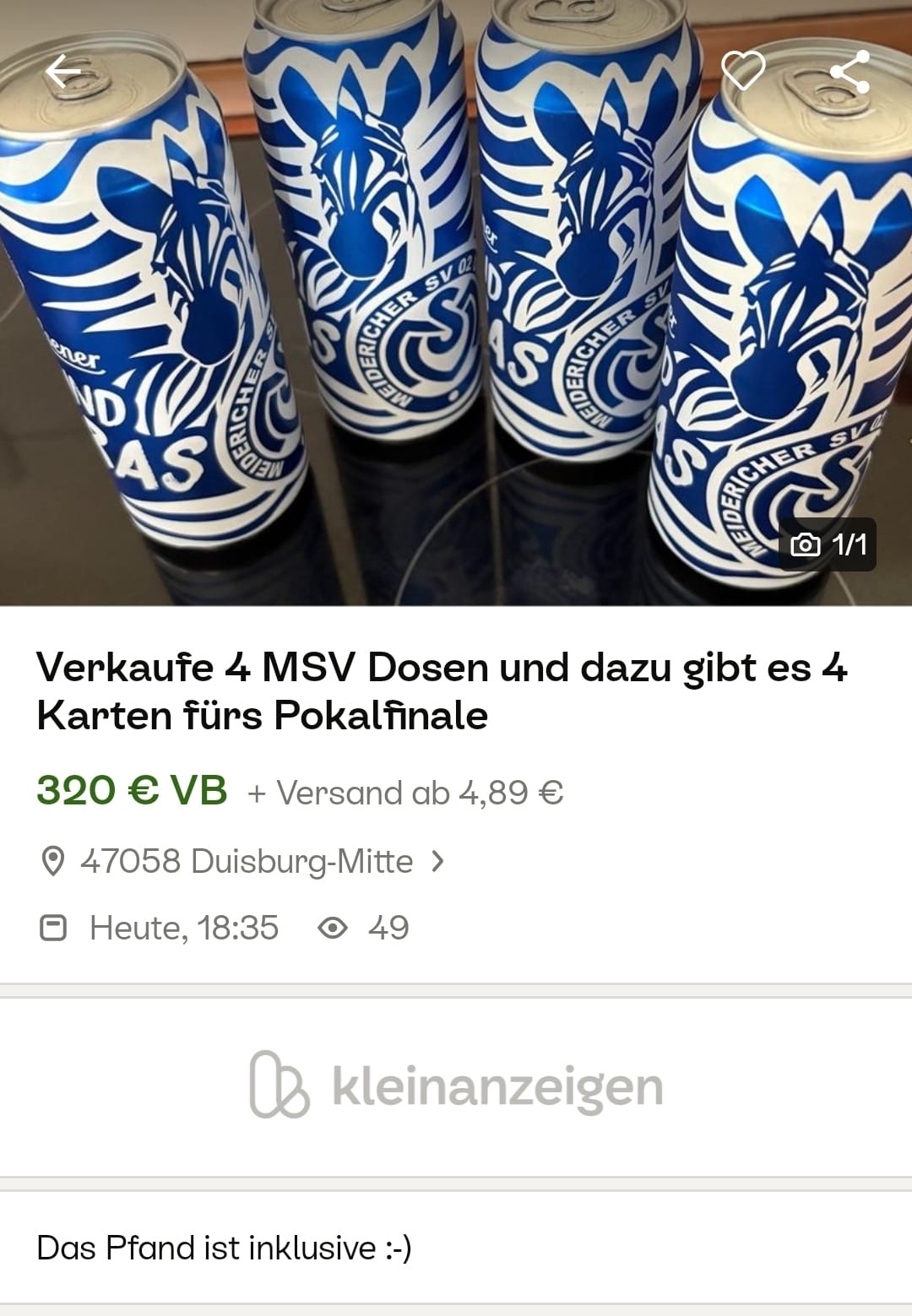This screenshot has height=1316, width=912.
Task: Go back using the arrow icon
Action: click(63, 72)
